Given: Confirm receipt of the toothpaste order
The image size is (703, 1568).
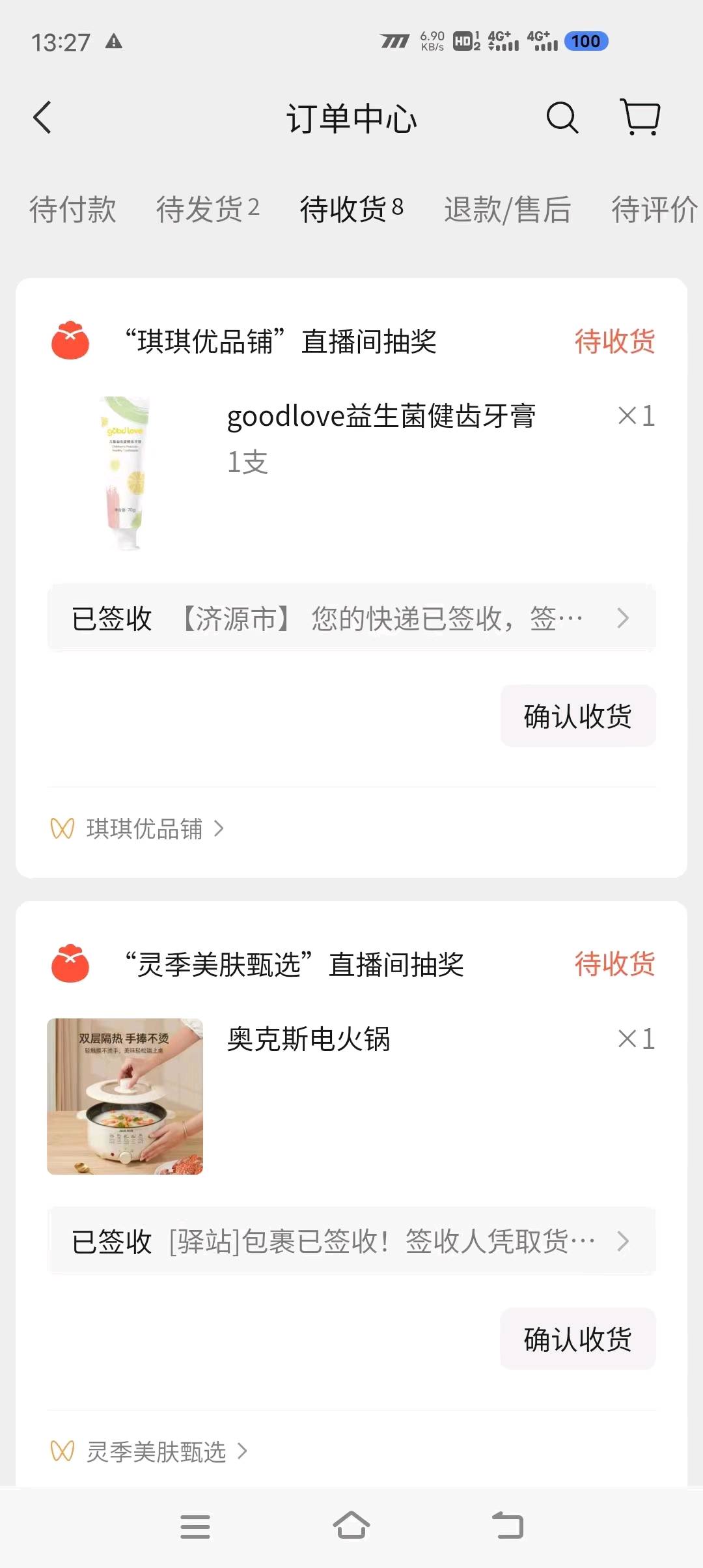Looking at the screenshot, I should [x=578, y=716].
